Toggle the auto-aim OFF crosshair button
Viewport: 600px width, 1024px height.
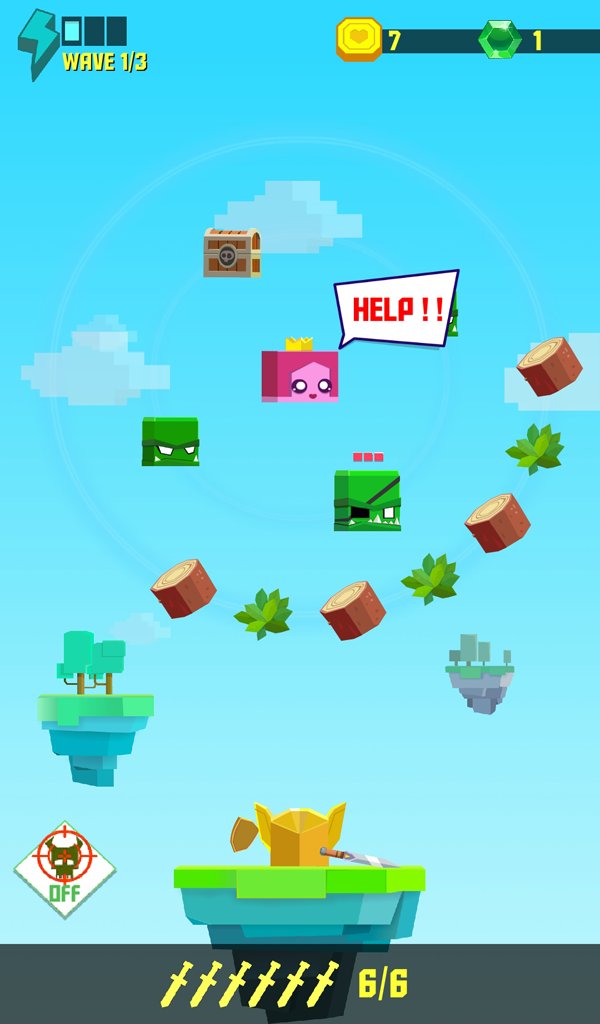(x=65, y=869)
